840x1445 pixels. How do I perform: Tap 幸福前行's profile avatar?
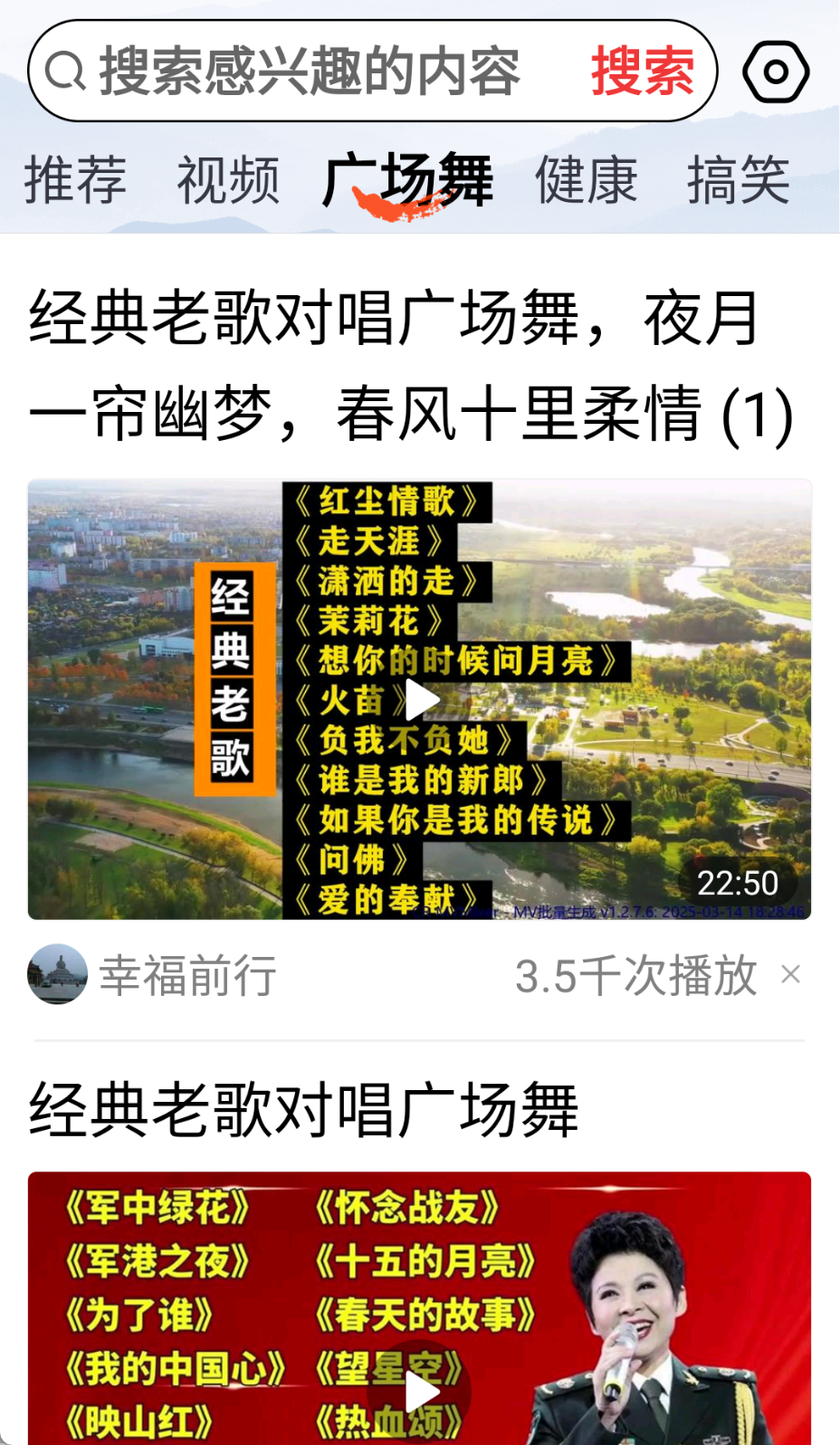click(58, 975)
